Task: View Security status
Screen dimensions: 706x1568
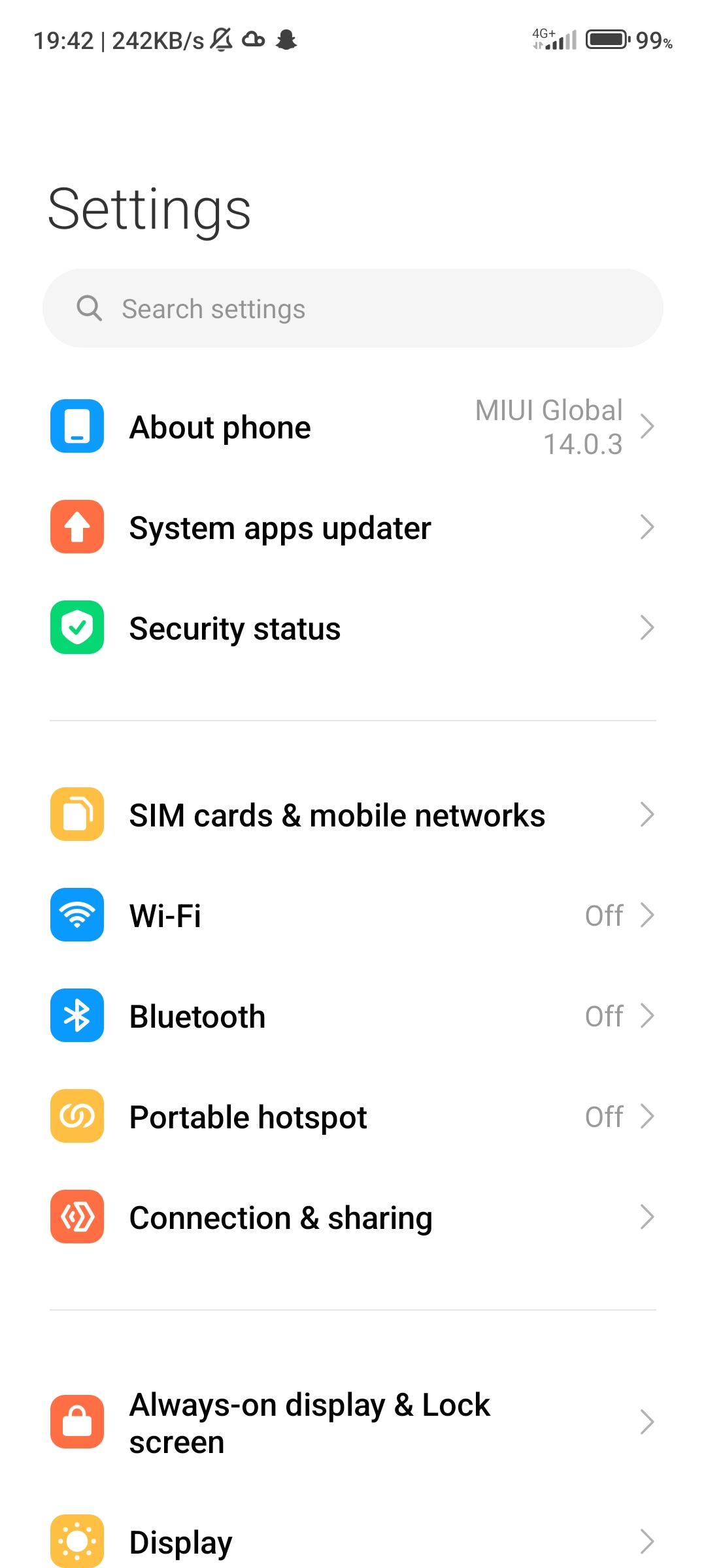Action: (x=353, y=628)
